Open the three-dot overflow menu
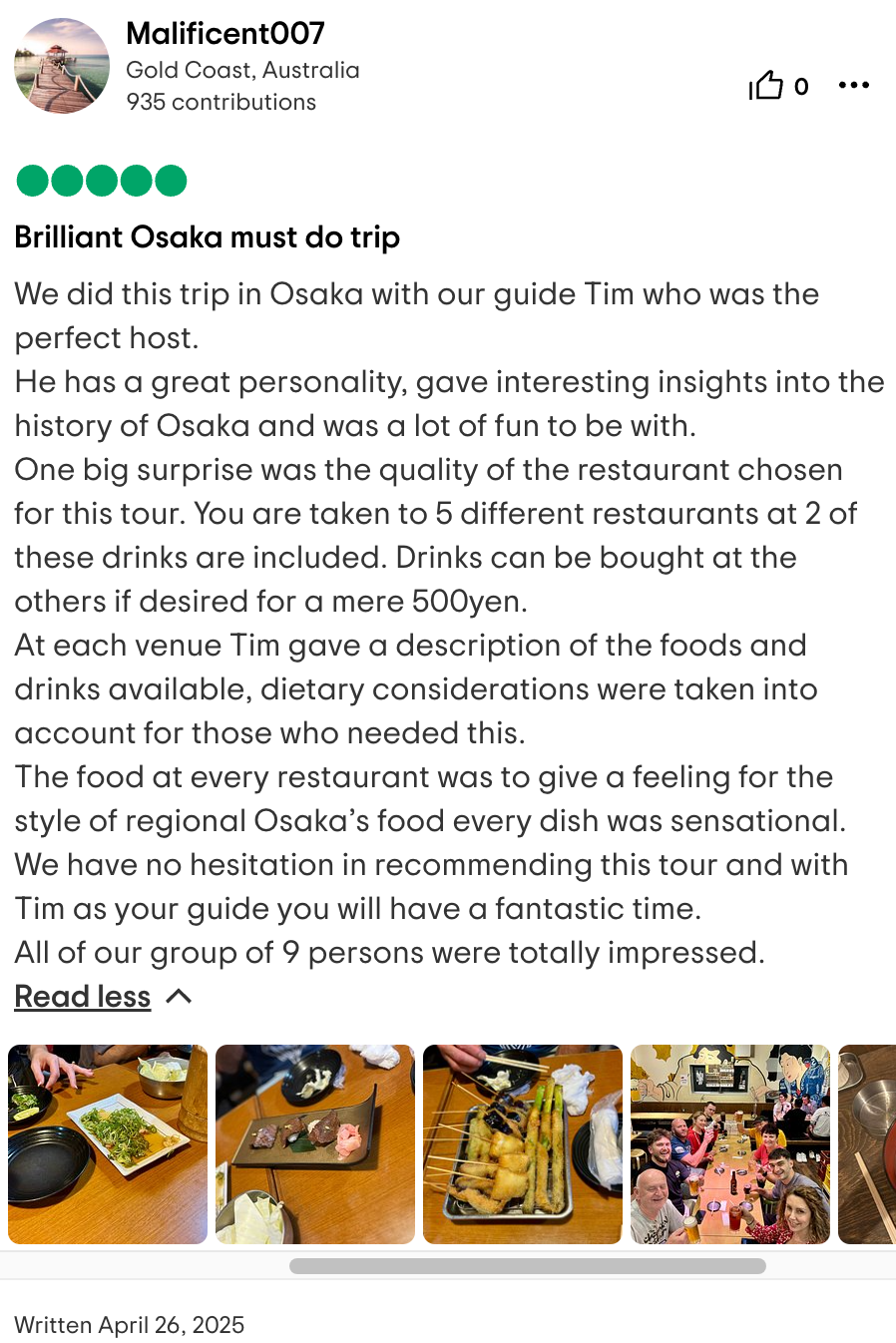The image size is (896, 1343). (x=854, y=86)
